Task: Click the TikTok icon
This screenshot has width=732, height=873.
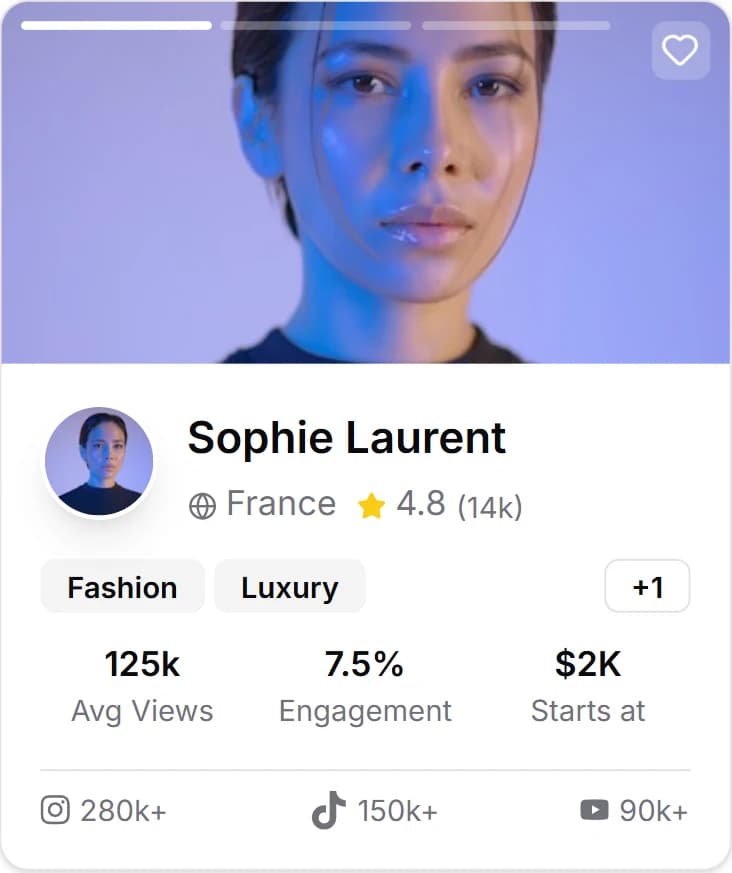Action: click(327, 812)
